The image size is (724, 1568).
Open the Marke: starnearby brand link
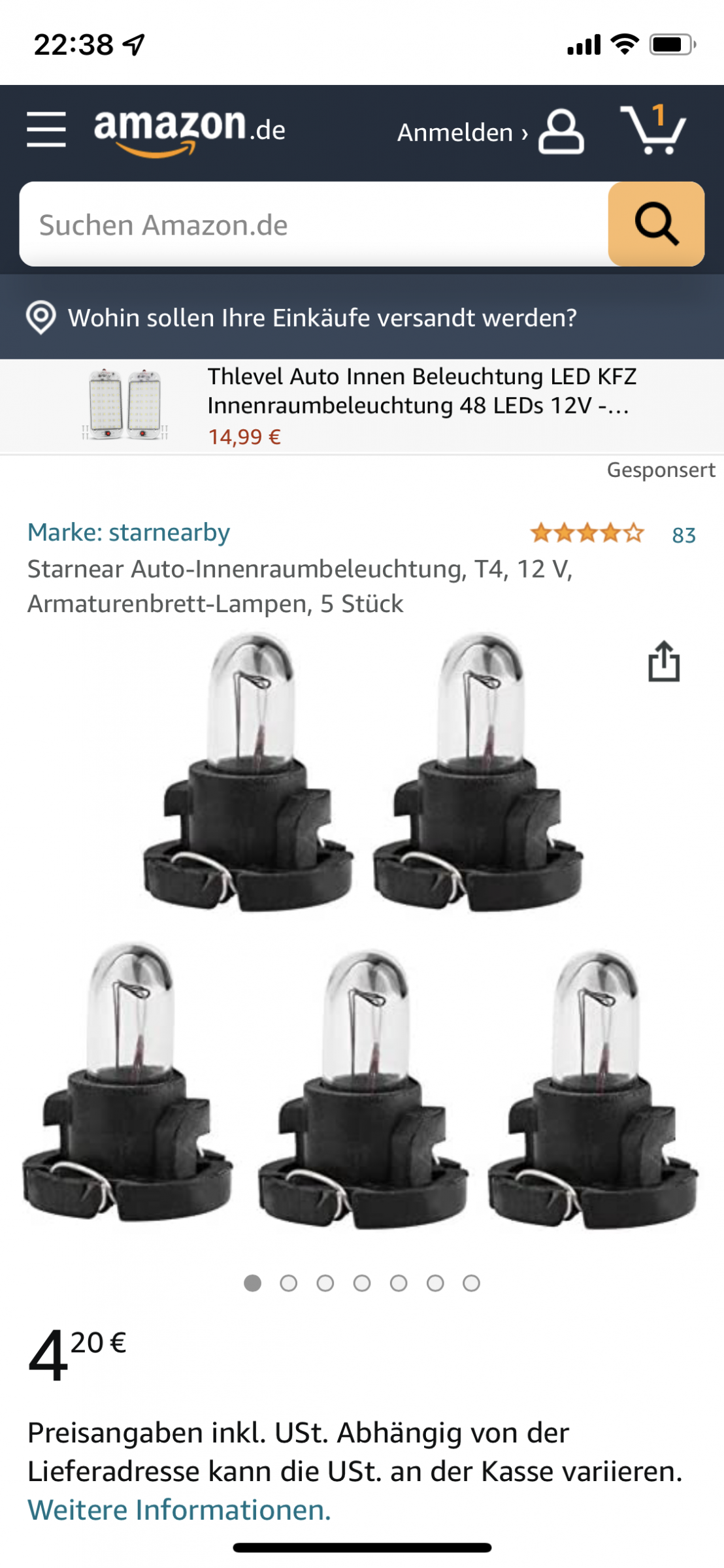129,532
